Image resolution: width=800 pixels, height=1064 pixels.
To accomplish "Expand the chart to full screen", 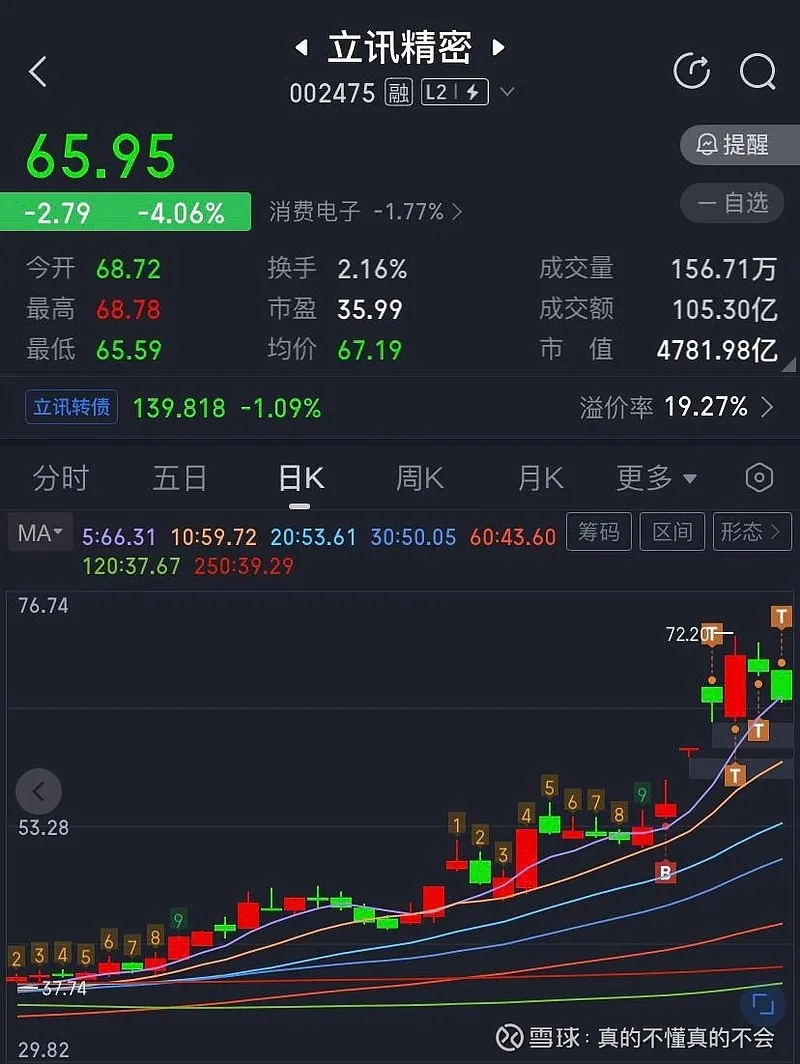I will click(x=763, y=1004).
